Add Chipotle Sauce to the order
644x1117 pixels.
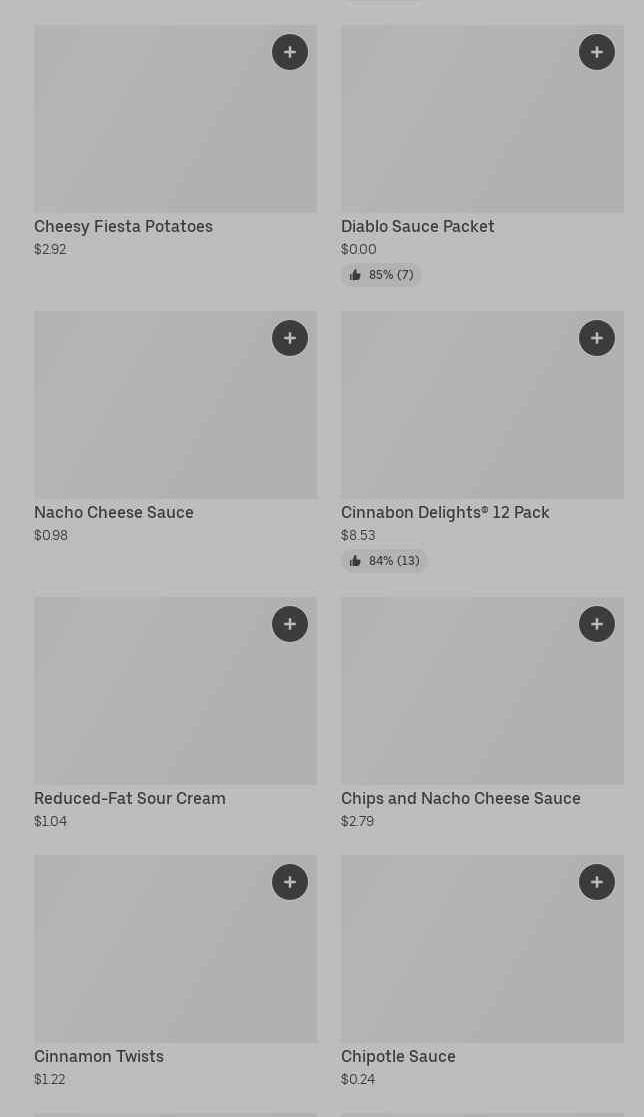[597, 882]
